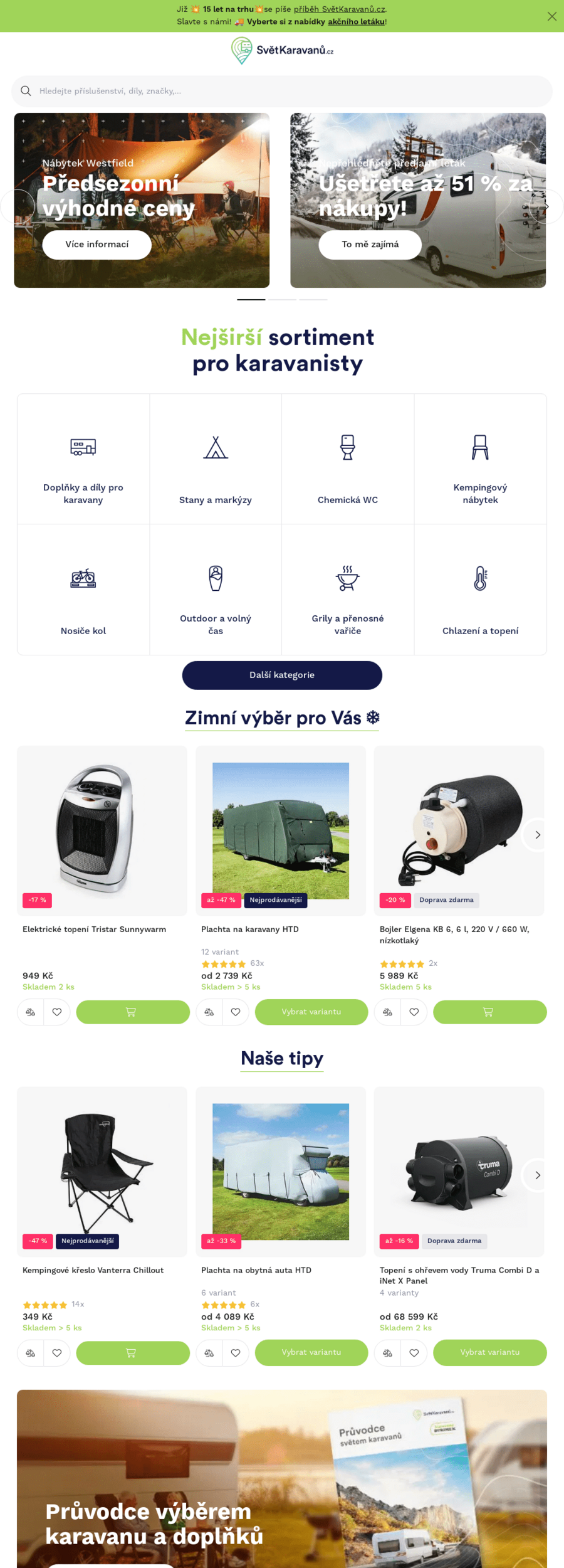Choose variant for Truma Combi D heater
Screen dimensions: 564x1568
pyautogui.click(x=489, y=1352)
